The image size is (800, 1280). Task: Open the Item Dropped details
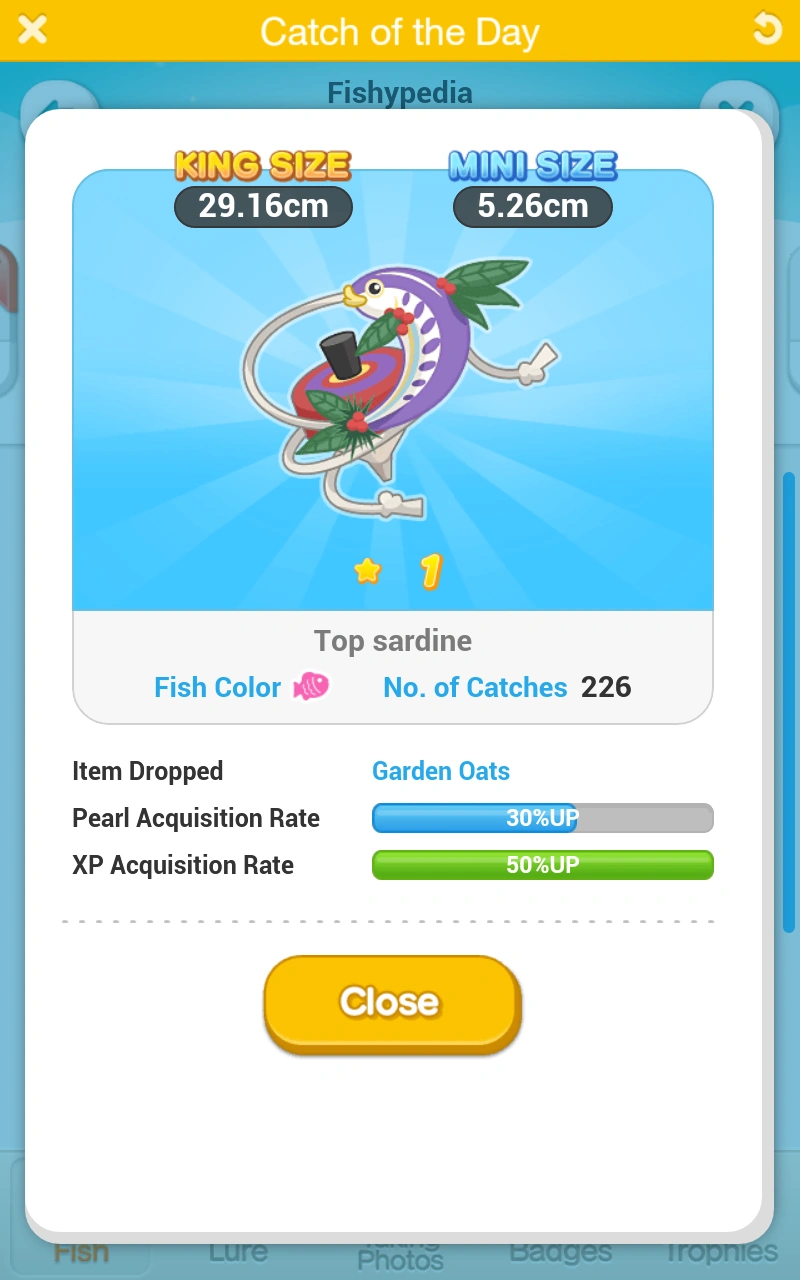(x=149, y=771)
